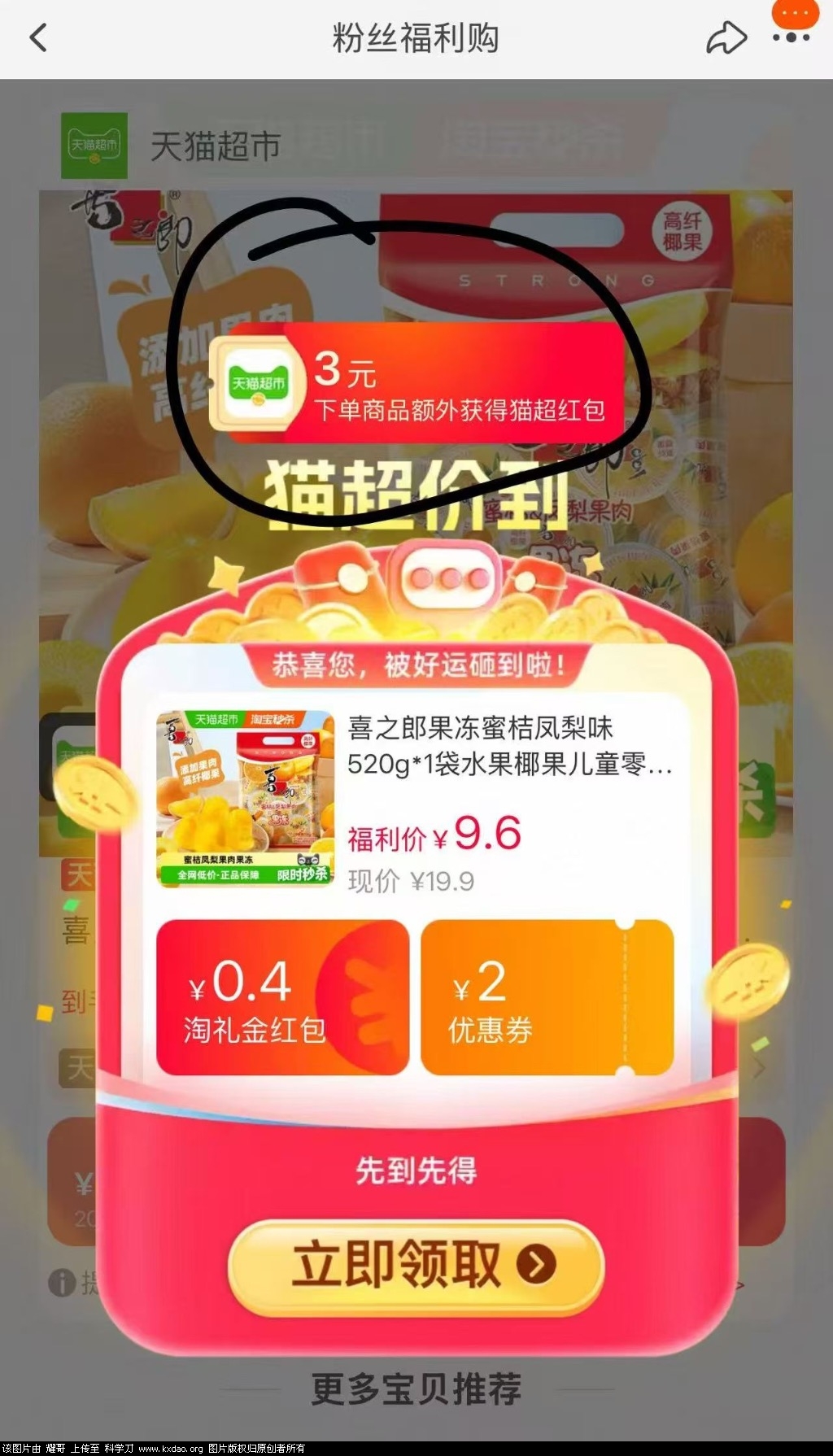Screen dimensions: 833x1456
Task: Select the ¥2 优惠券 coupon
Action: [547, 997]
